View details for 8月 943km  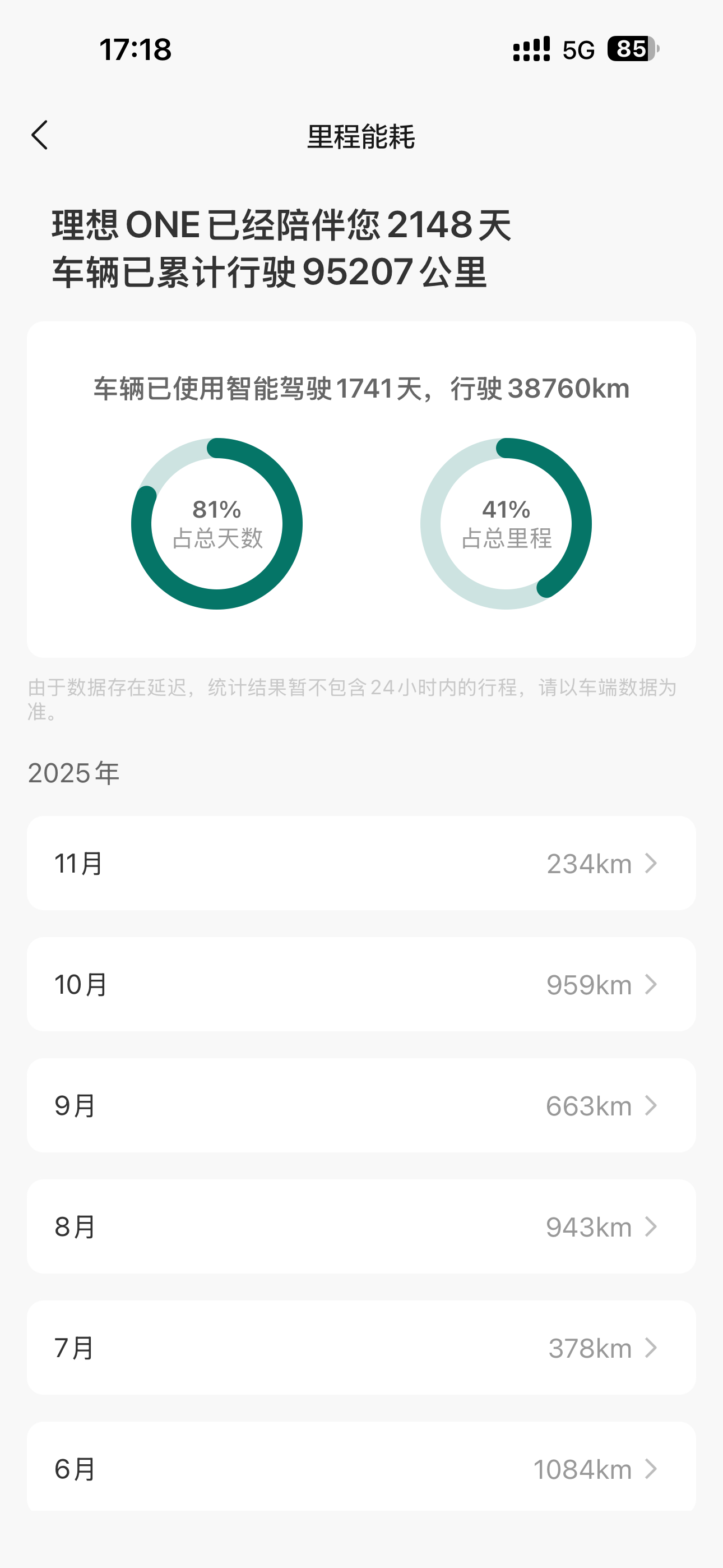pos(361,1226)
